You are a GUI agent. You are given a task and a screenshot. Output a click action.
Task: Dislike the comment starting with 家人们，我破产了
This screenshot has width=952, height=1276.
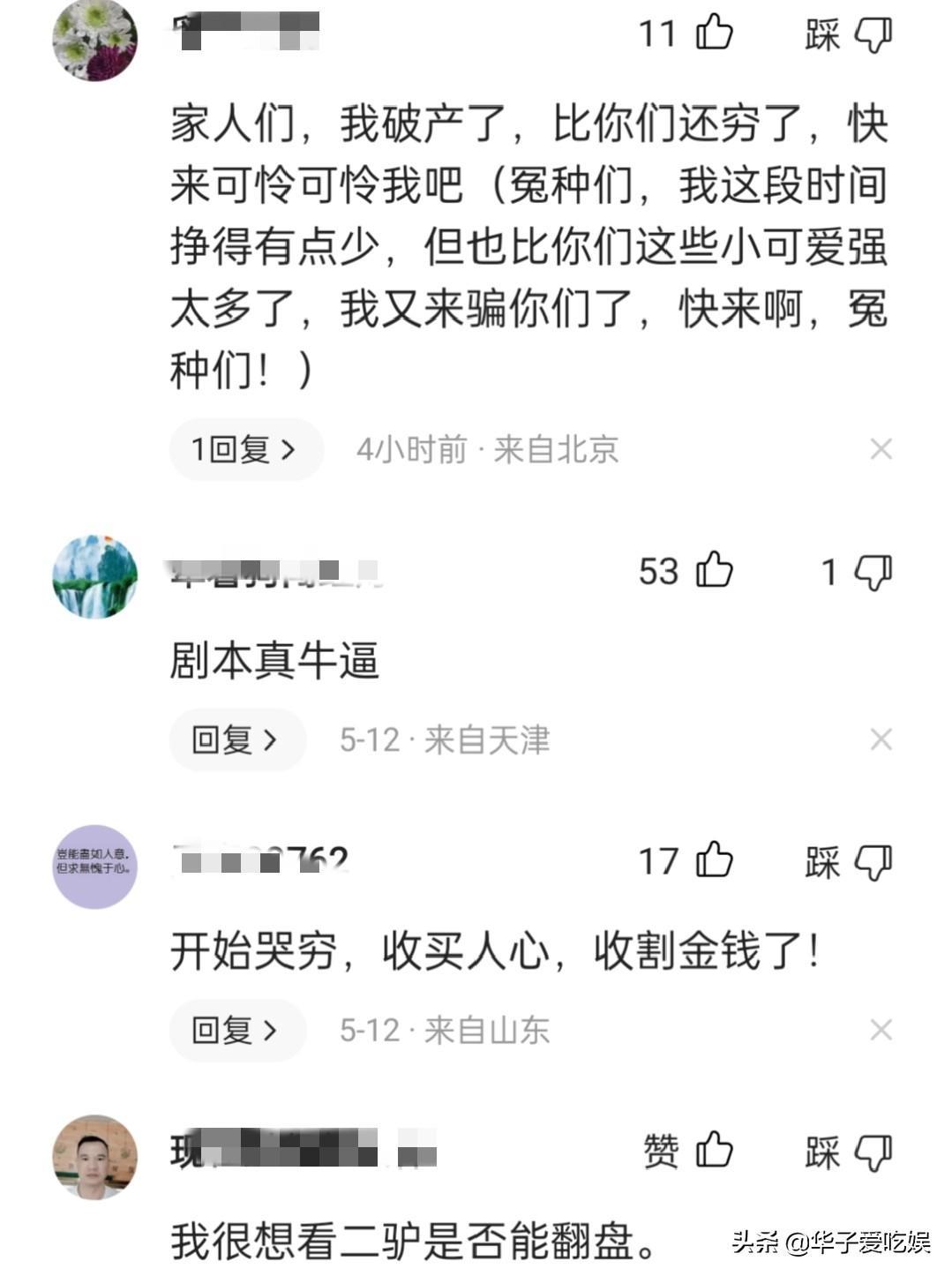pos(873,35)
